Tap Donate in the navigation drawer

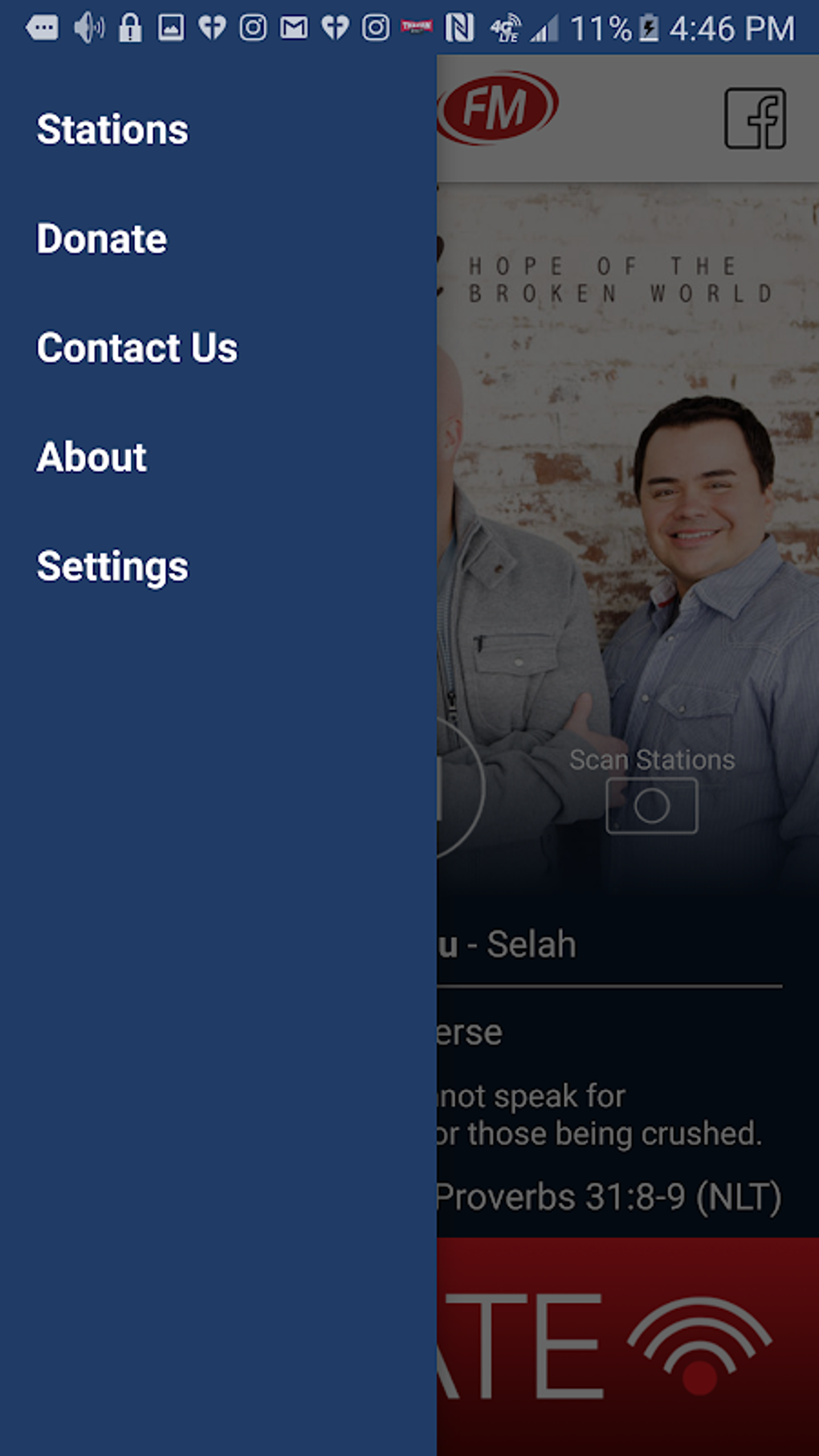[x=101, y=238]
